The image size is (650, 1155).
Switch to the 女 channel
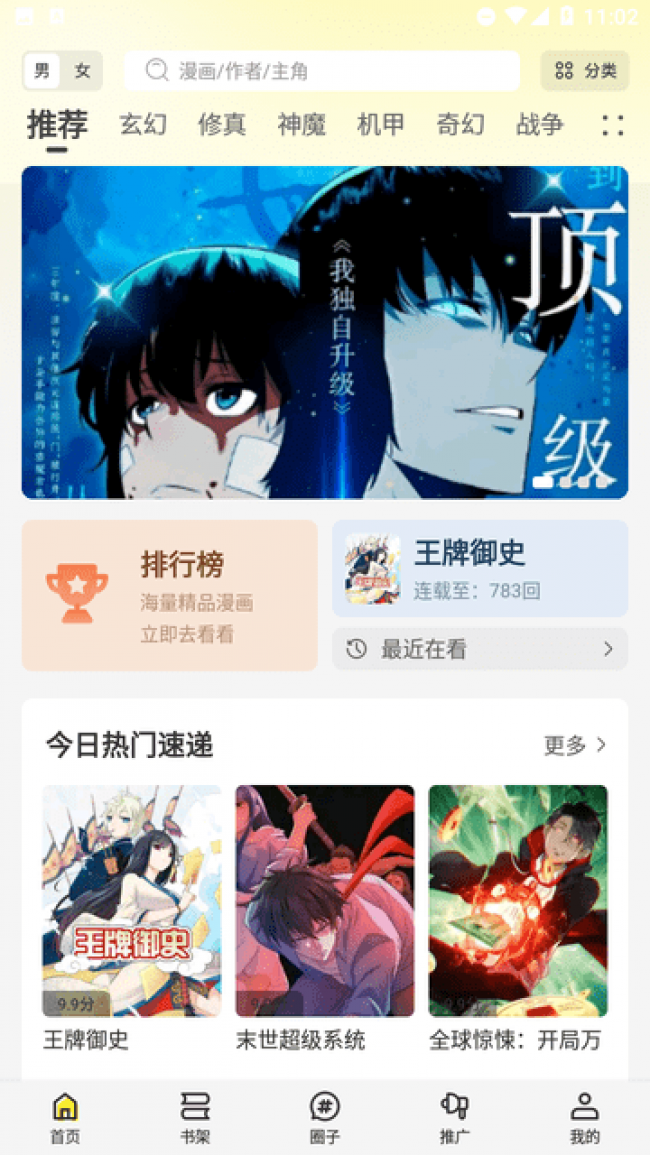pos(82,71)
